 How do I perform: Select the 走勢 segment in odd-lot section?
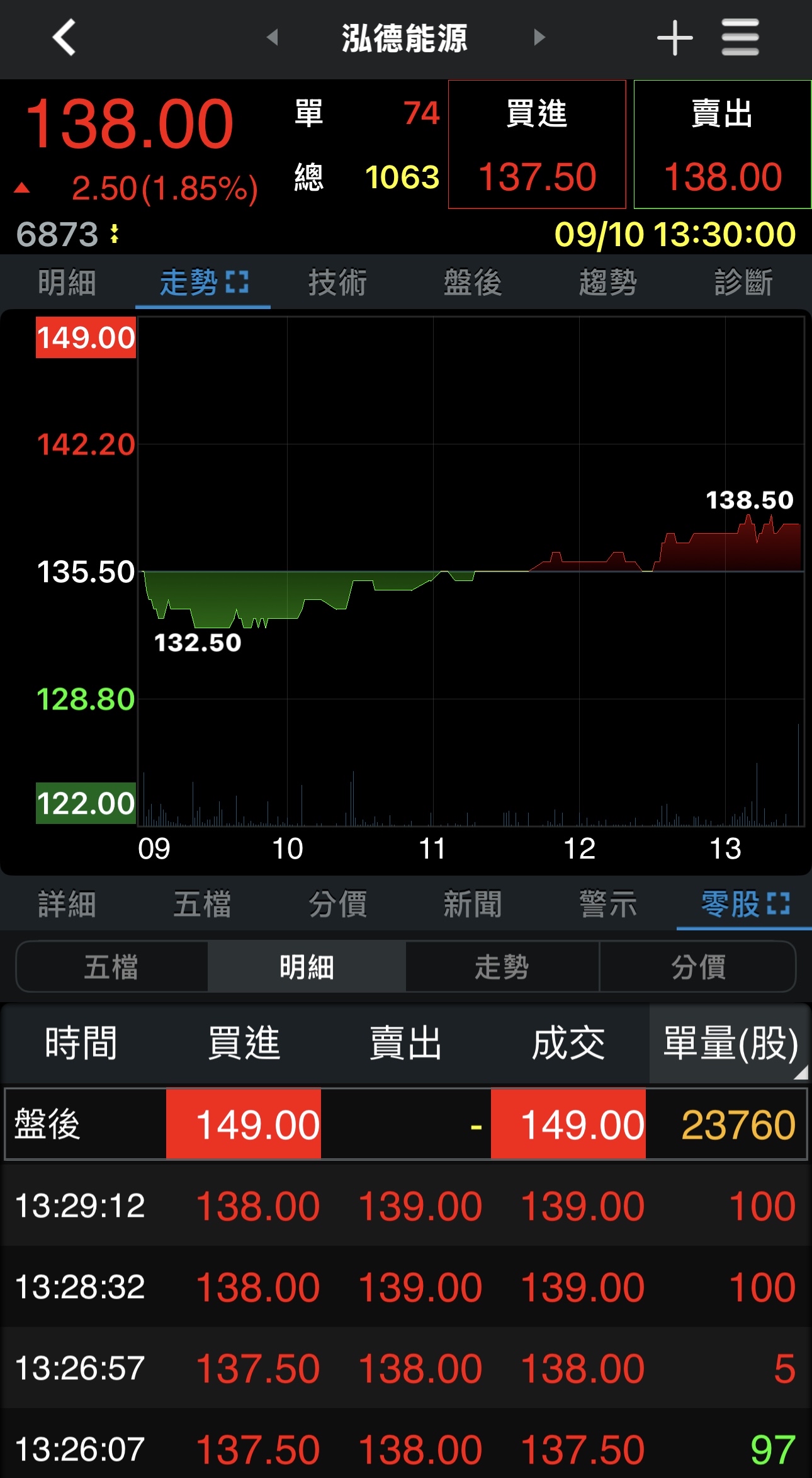(x=502, y=967)
